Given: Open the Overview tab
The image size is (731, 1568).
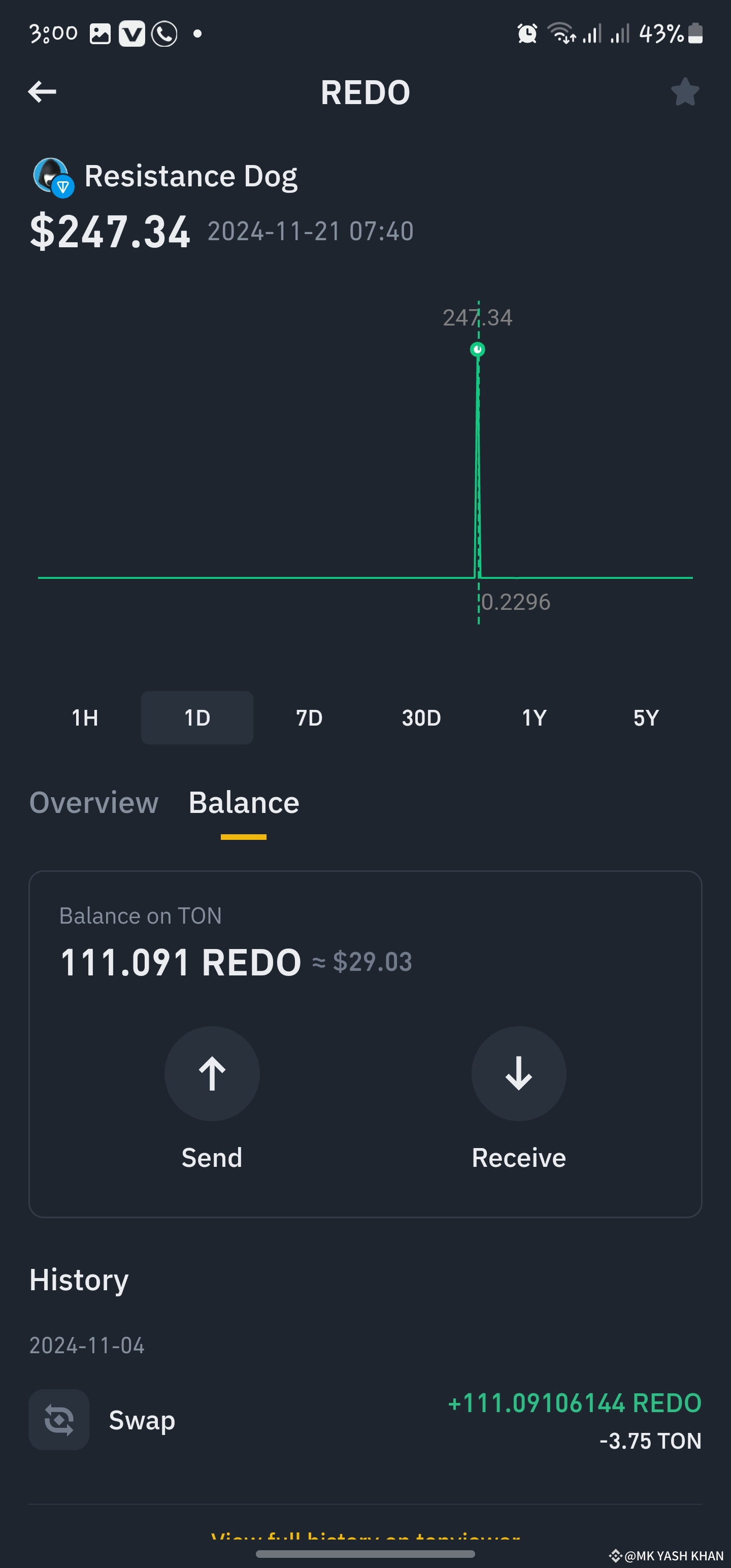Looking at the screenshot, I should tap(94, 802).
